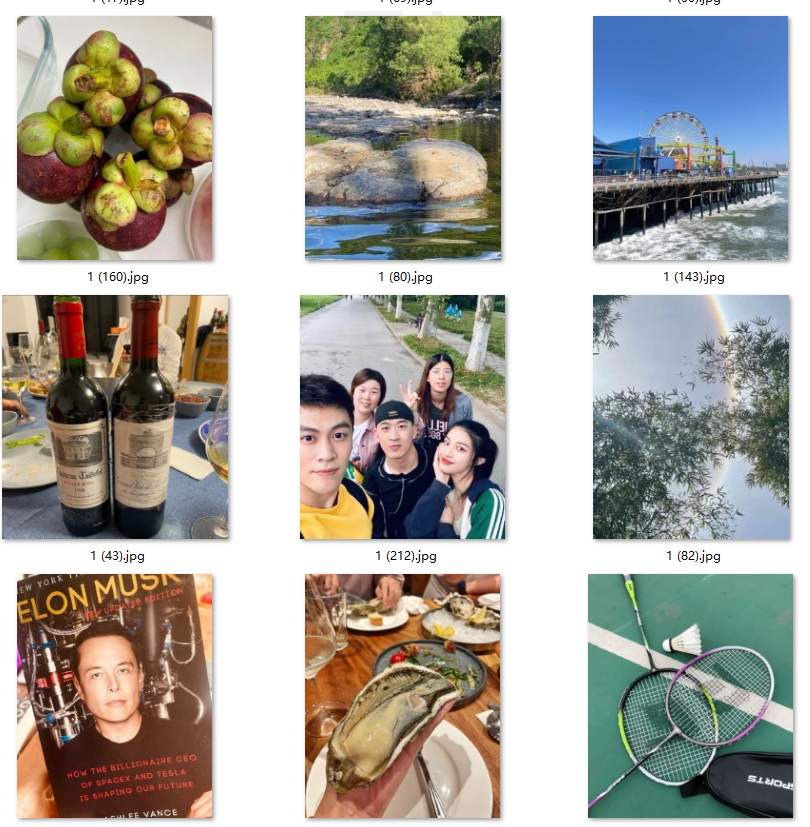This screenshot has width=810, height=827.
Task: View the rainbow sky photo 1 (82).jpg
Action: pos(691,417)
